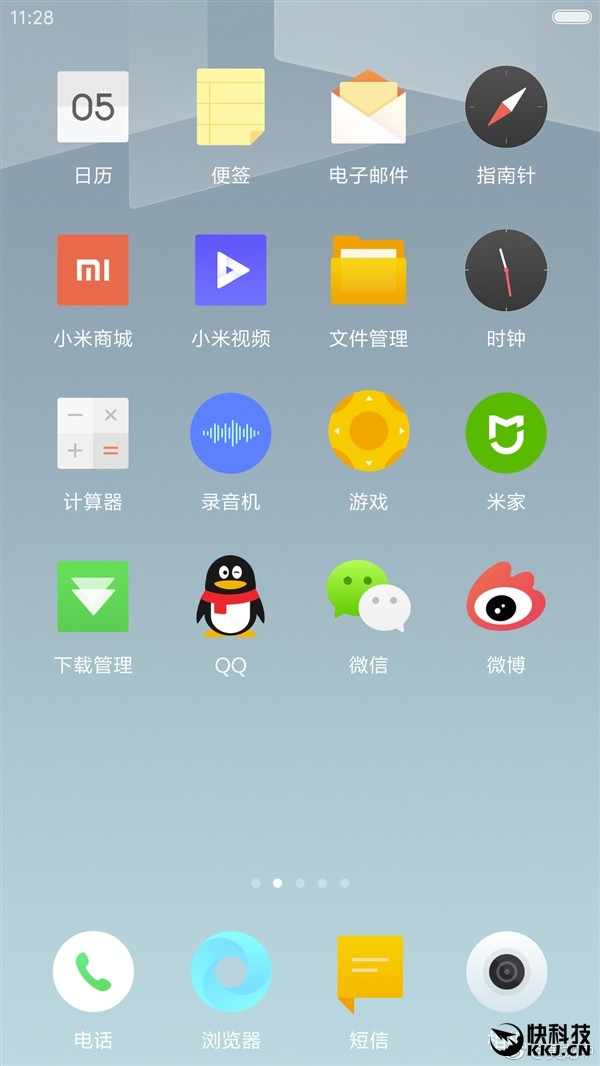Launch the 浏览器 browser from dock

point(231,972)
